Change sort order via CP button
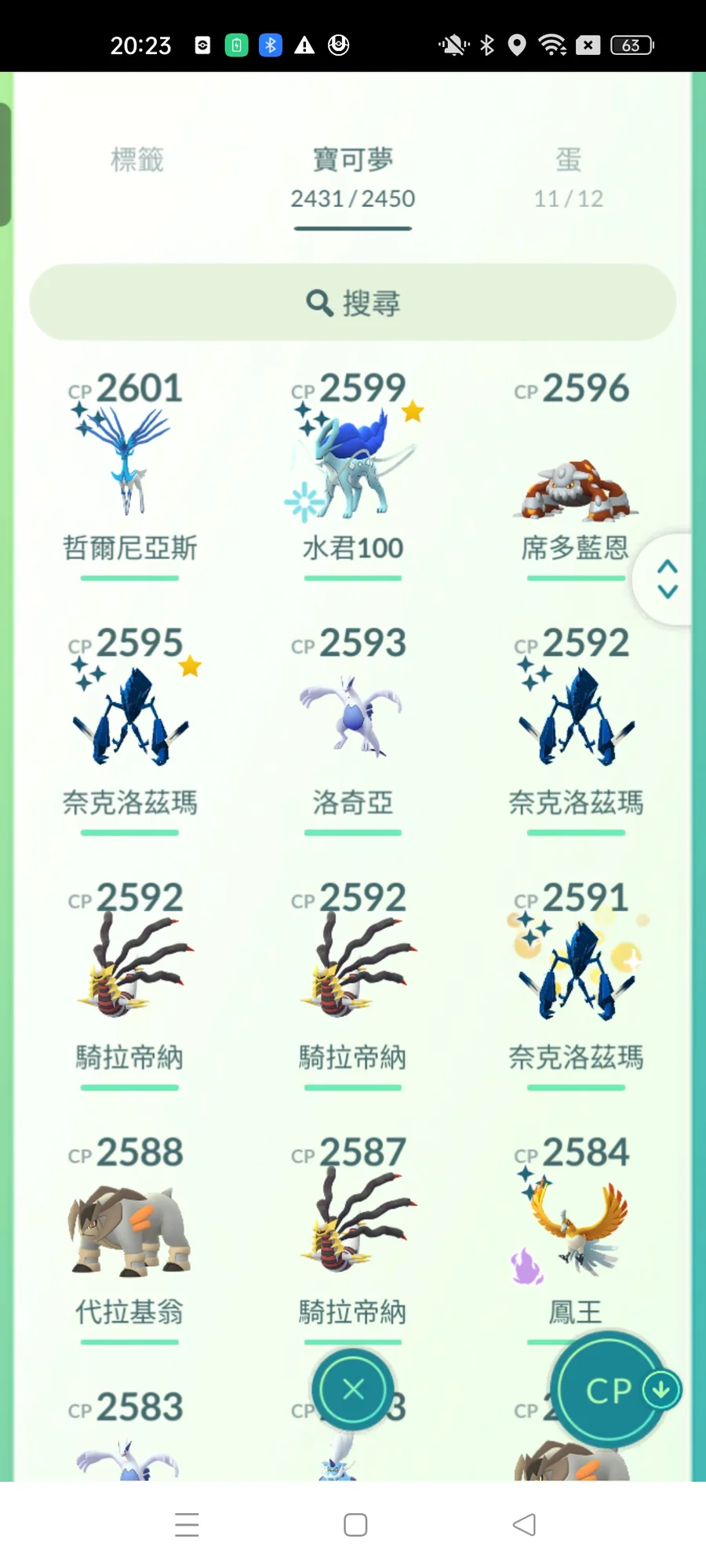The image size is (706, 1568). coord(610,1391)
